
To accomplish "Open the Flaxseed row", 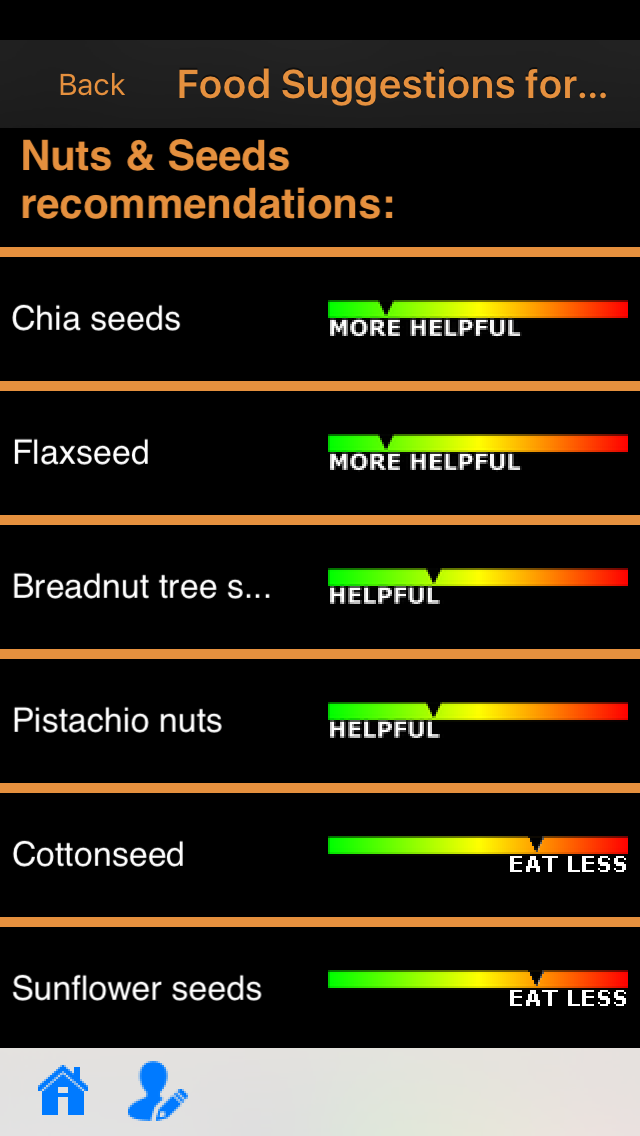I will [81, 453].
